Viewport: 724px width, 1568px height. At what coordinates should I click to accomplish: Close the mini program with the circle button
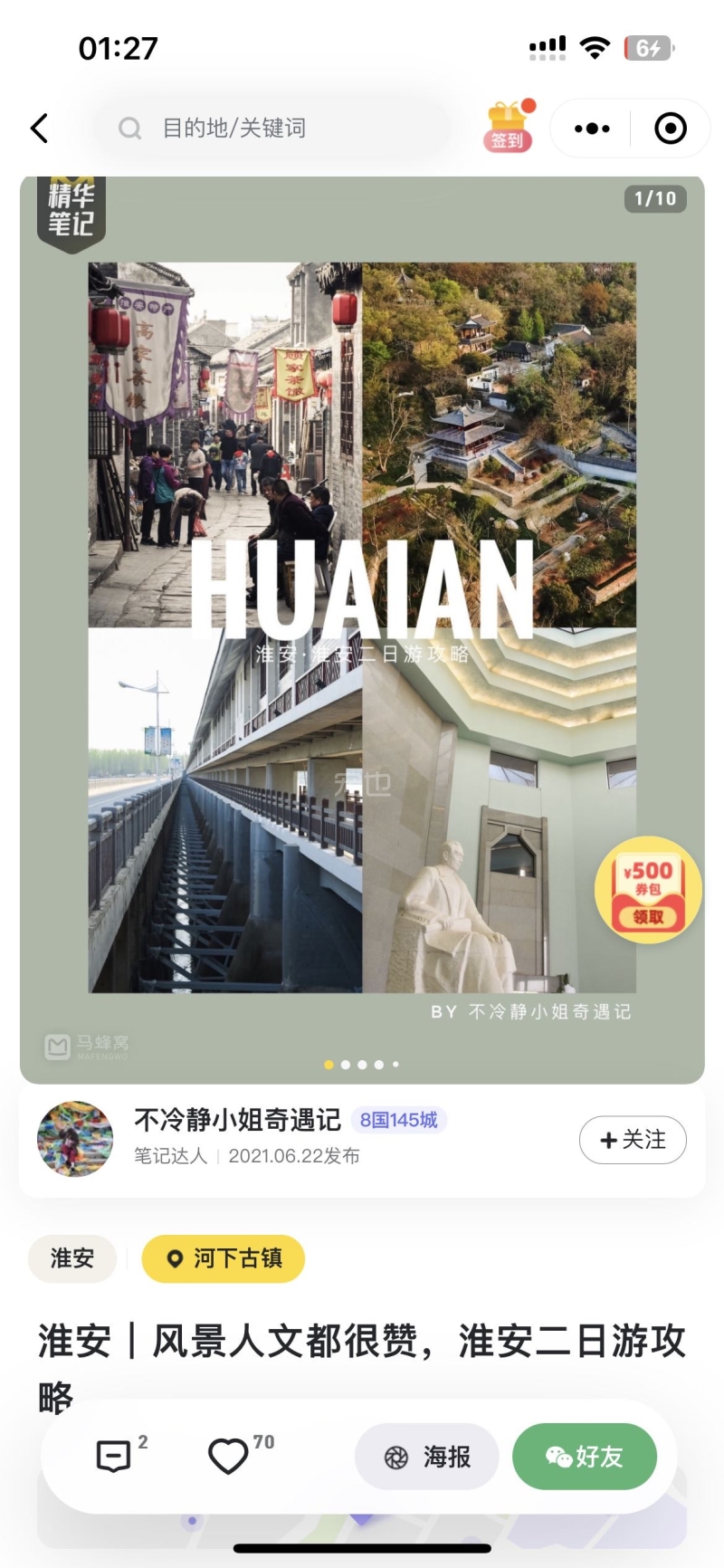click(670, 129)
